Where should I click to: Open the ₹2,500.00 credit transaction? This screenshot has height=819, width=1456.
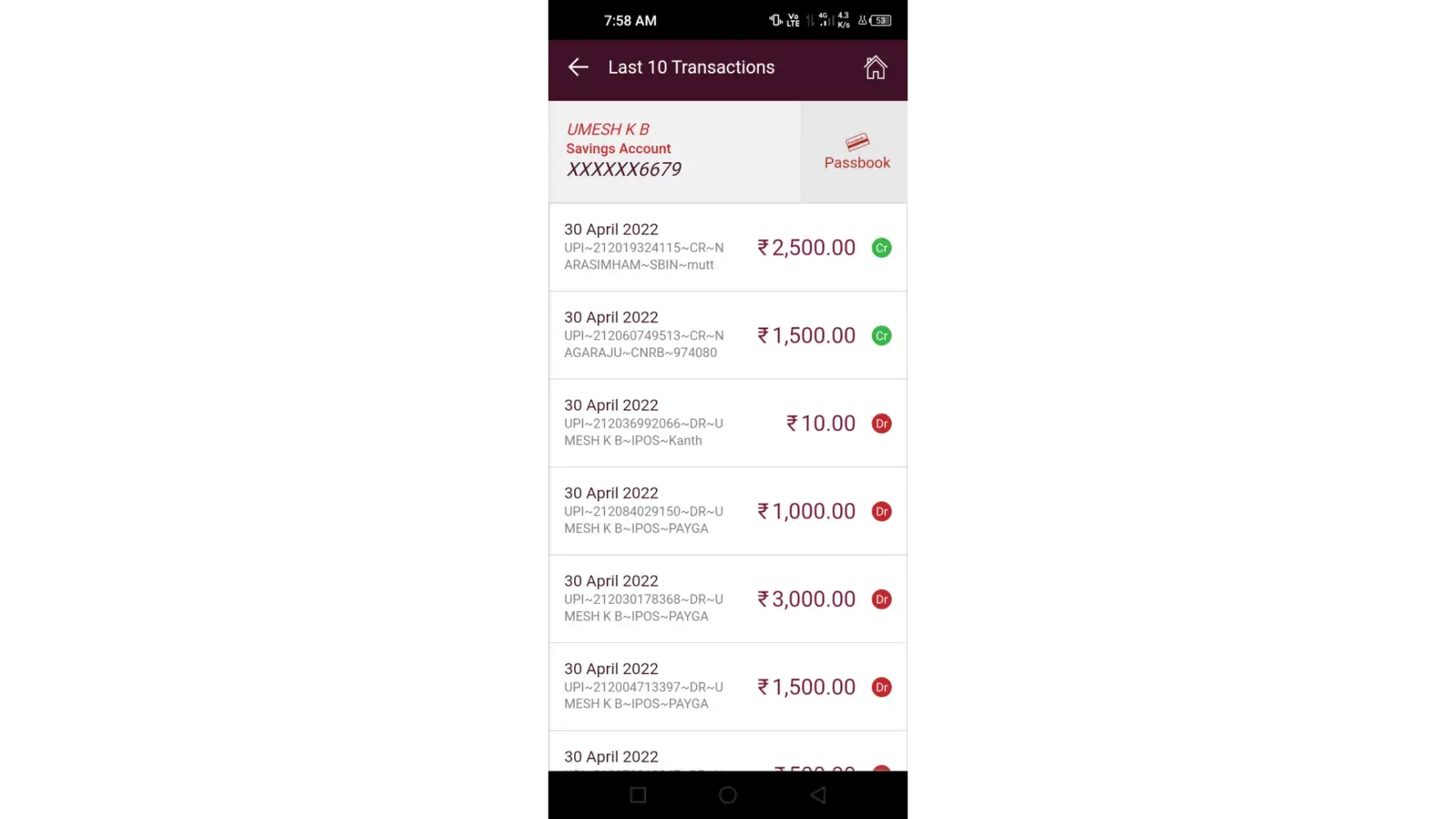pos(727,247)
